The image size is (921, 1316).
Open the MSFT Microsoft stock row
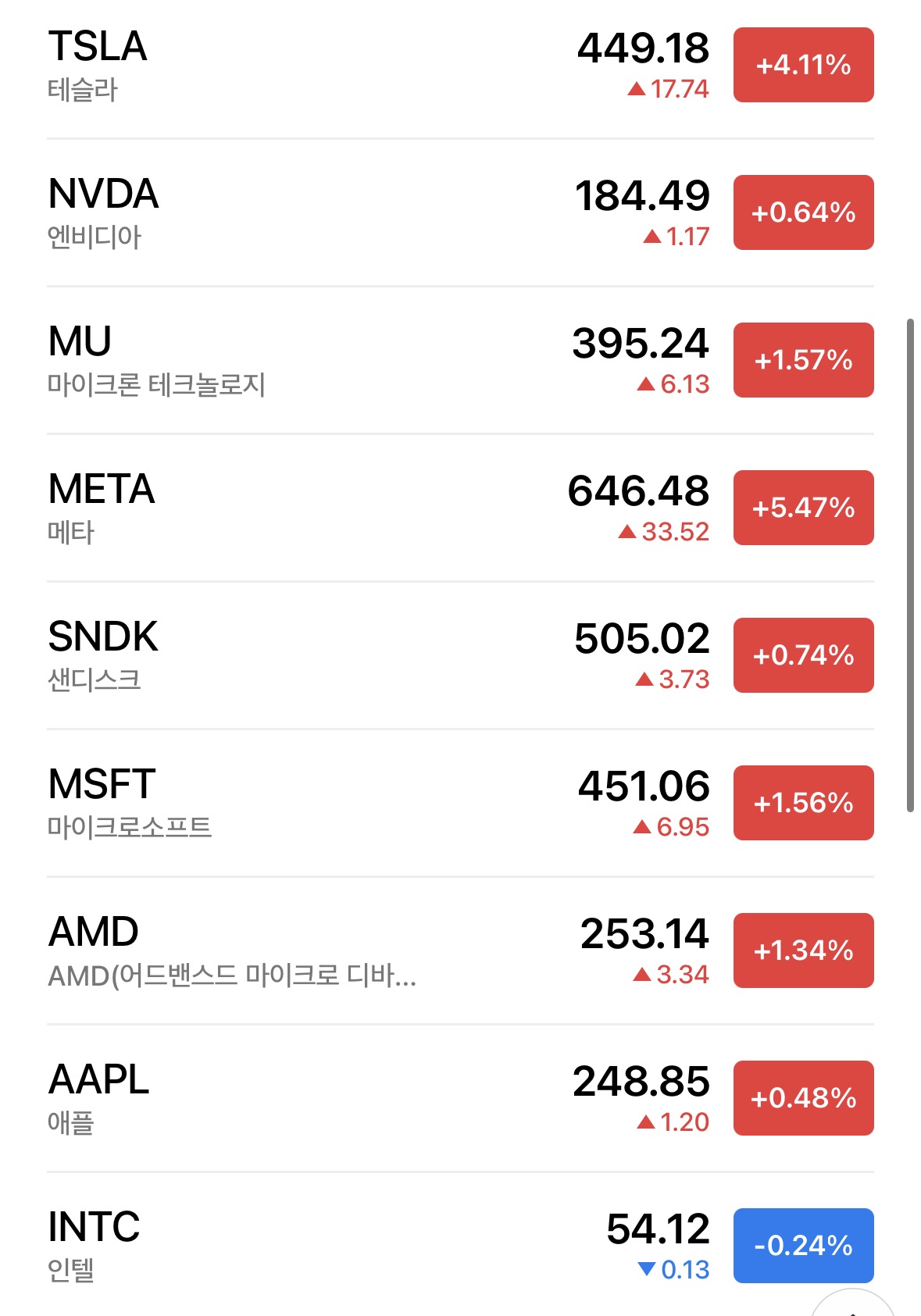pos(312,804)
